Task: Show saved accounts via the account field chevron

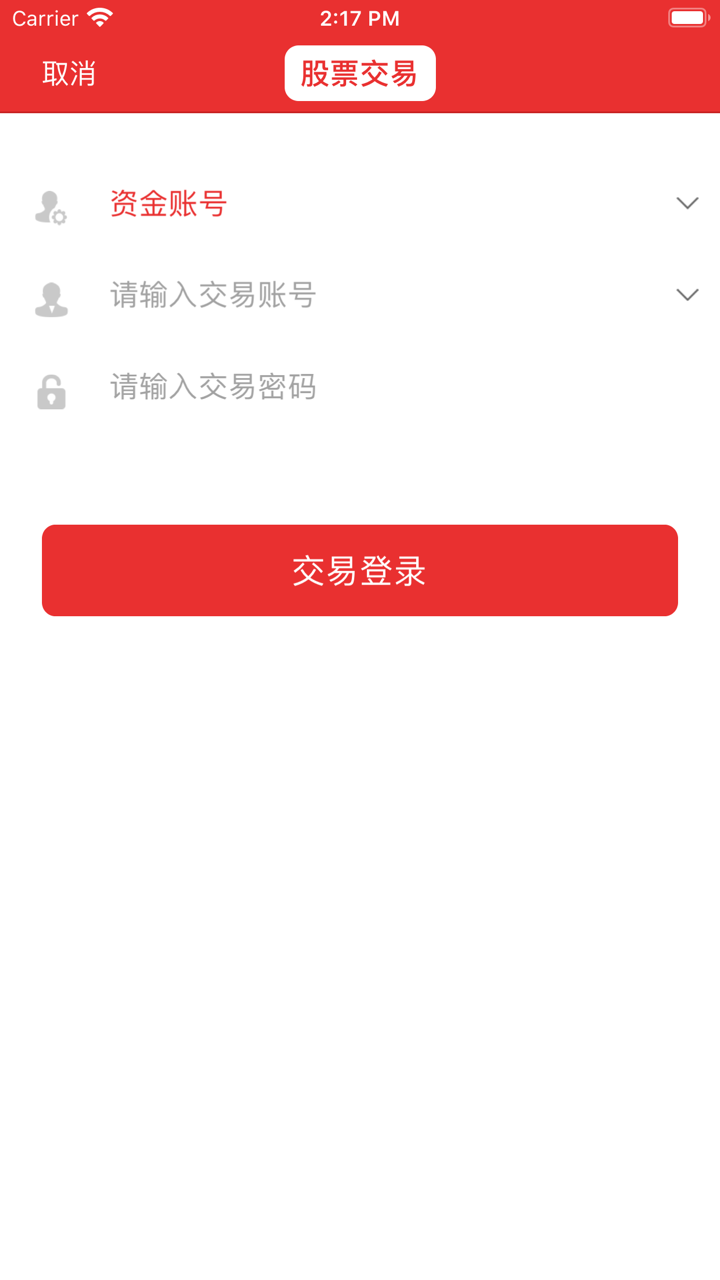Action: pos(686,295)
